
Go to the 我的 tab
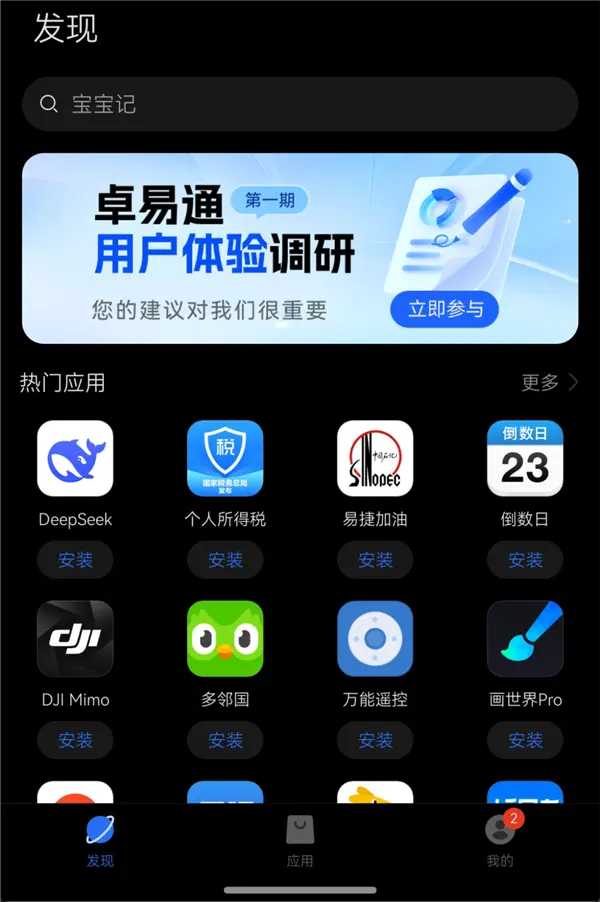(500, 841)
